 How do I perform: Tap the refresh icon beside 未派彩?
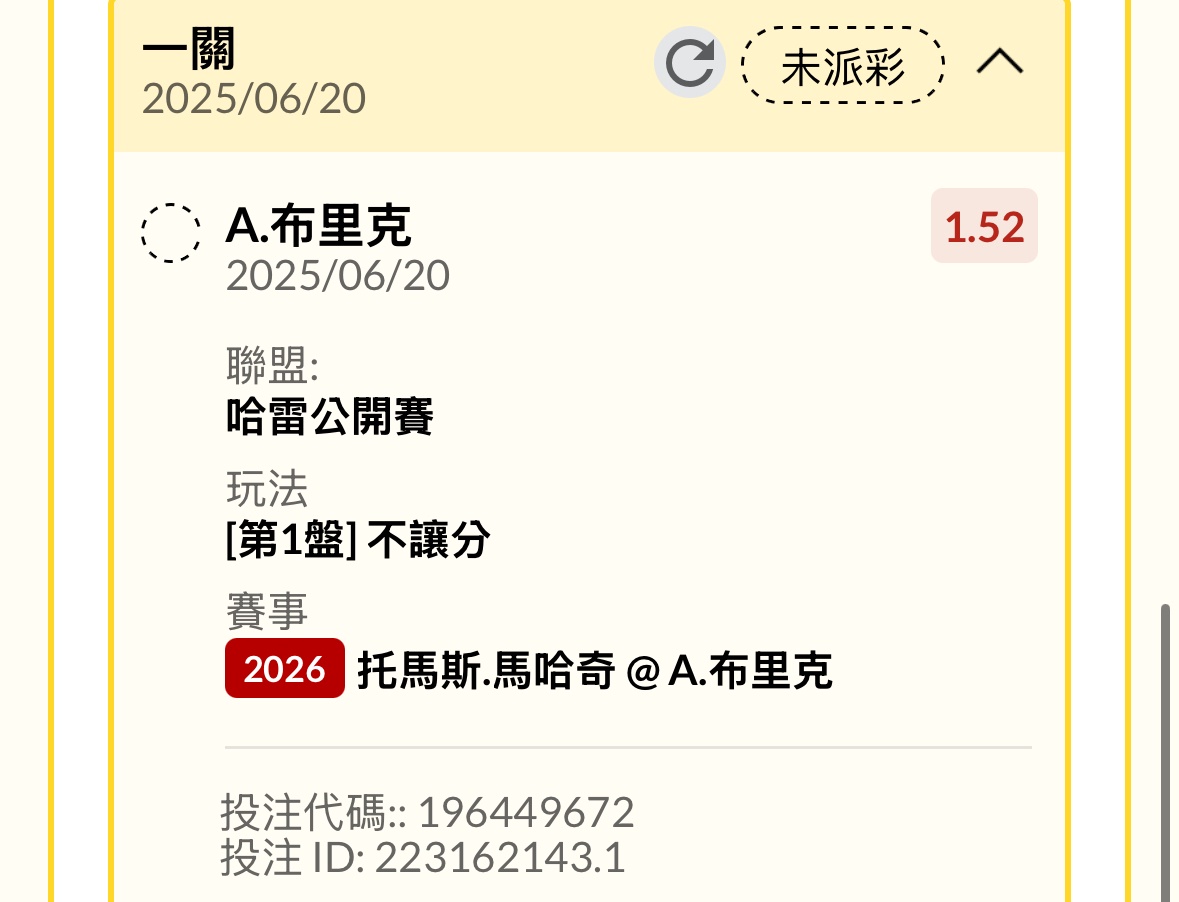click(x=690, y=63)
